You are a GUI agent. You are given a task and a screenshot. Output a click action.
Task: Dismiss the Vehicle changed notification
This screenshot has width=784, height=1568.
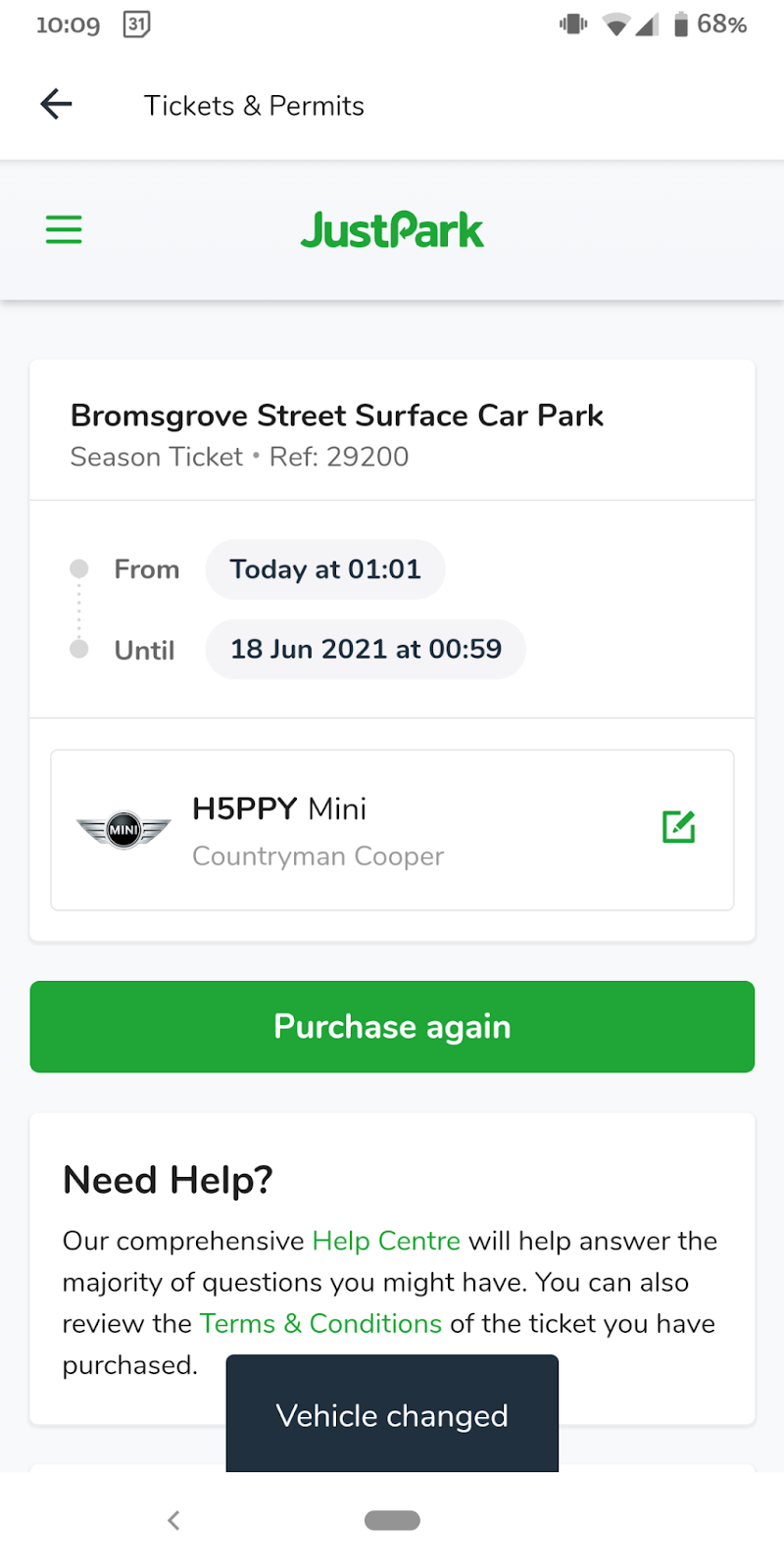(392, 1415)
